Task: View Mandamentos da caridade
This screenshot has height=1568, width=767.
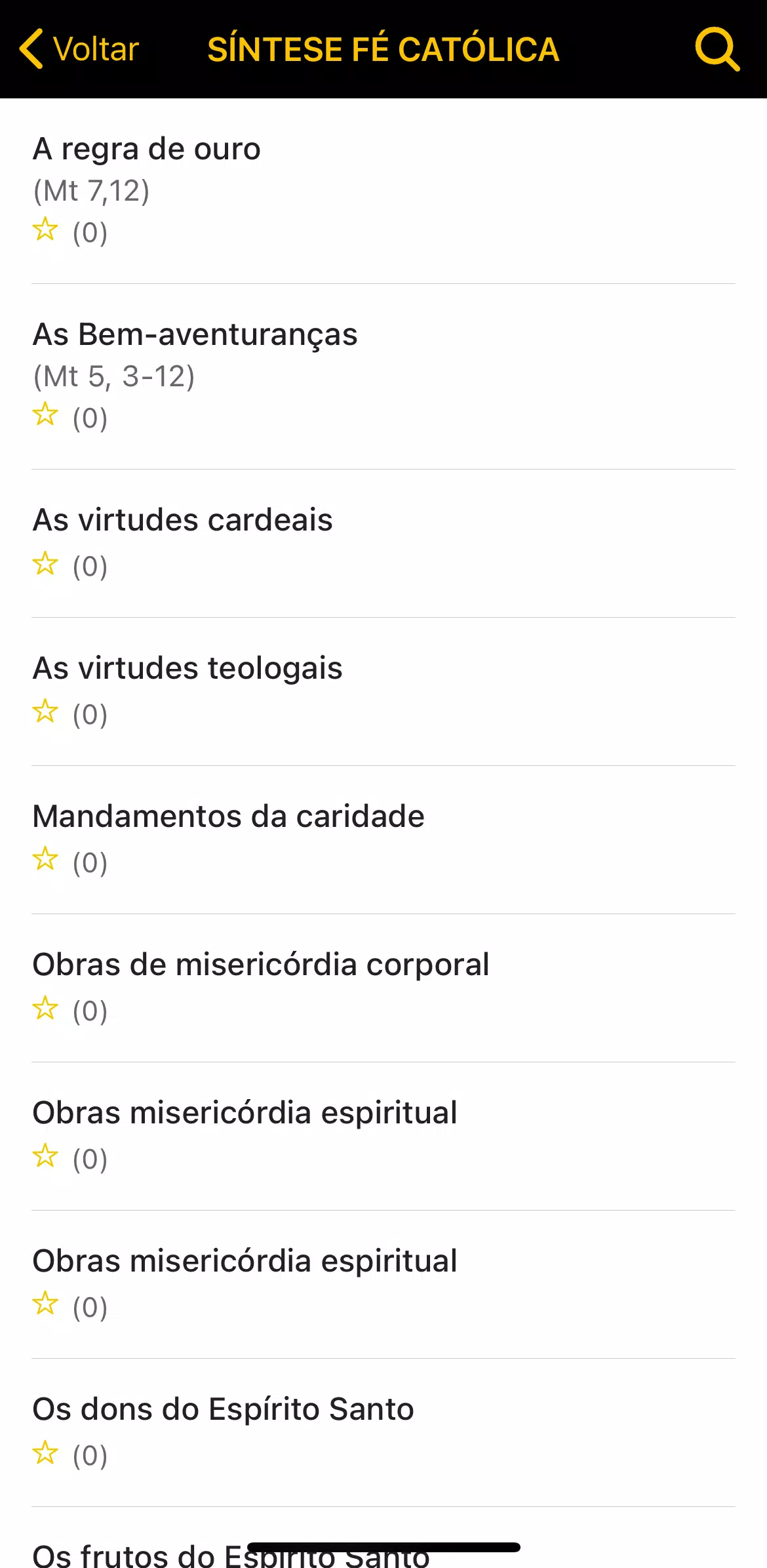Action: pos(383,840)
